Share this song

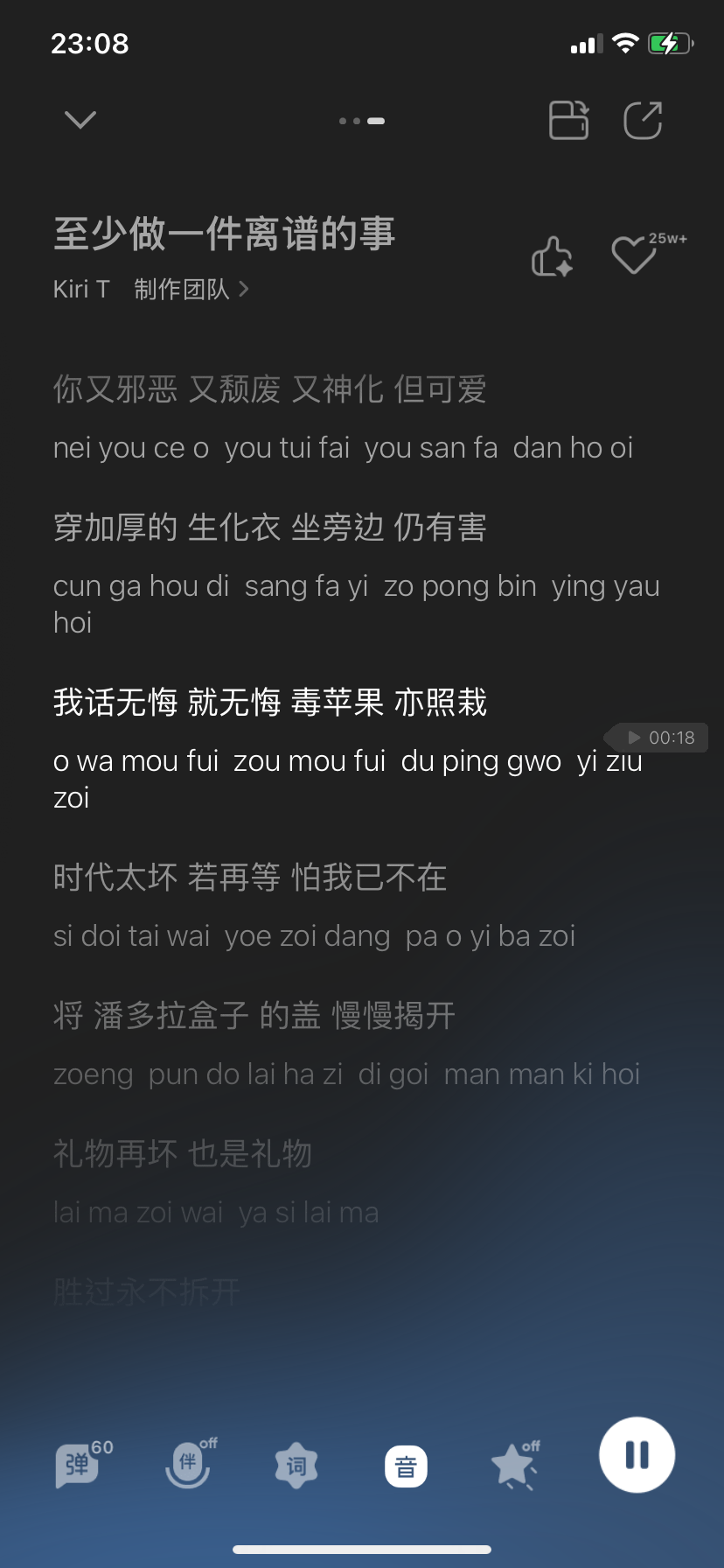coord(643,120)
